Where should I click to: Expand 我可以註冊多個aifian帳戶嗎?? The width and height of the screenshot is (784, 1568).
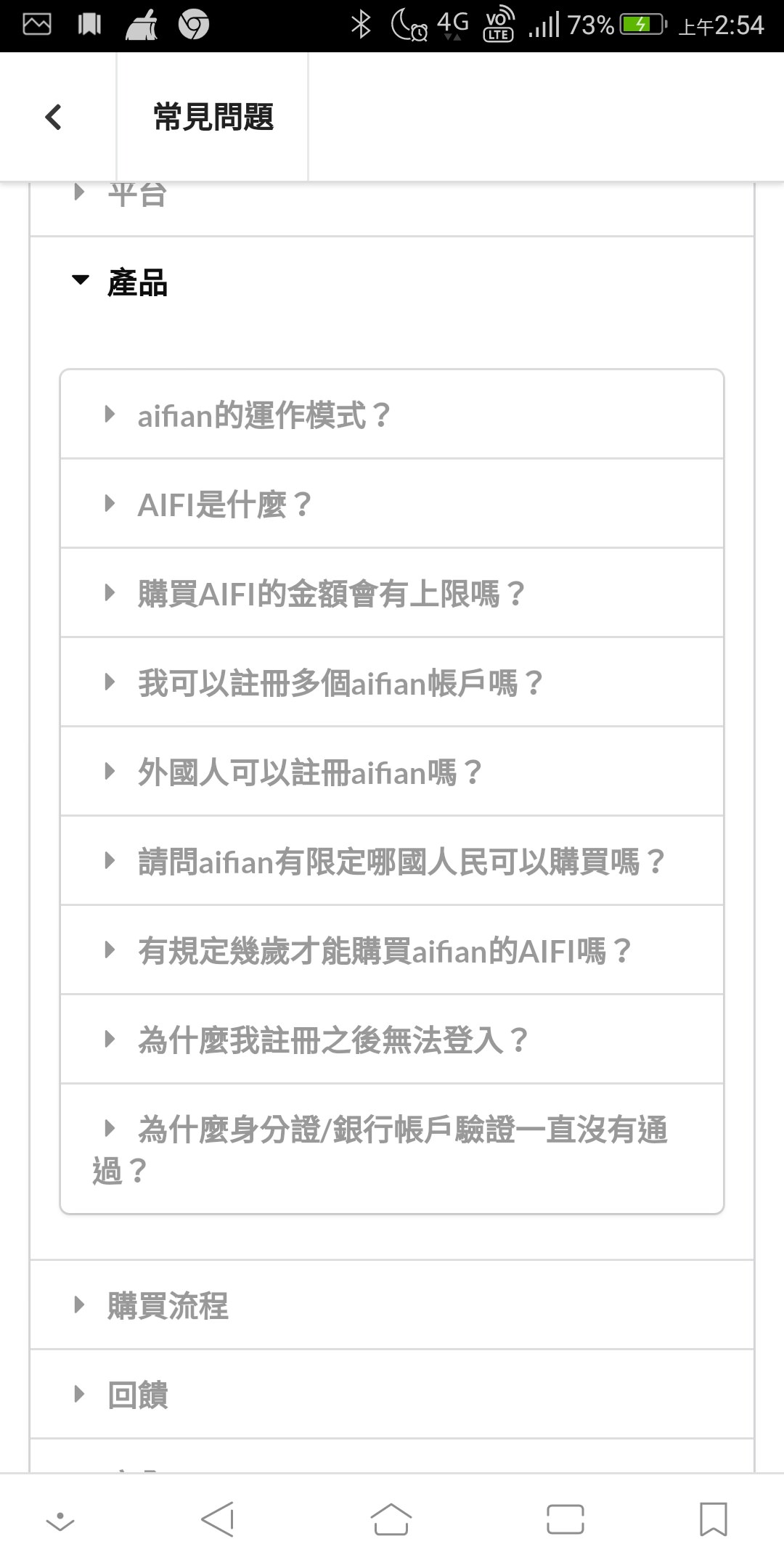tap(340, 683)
